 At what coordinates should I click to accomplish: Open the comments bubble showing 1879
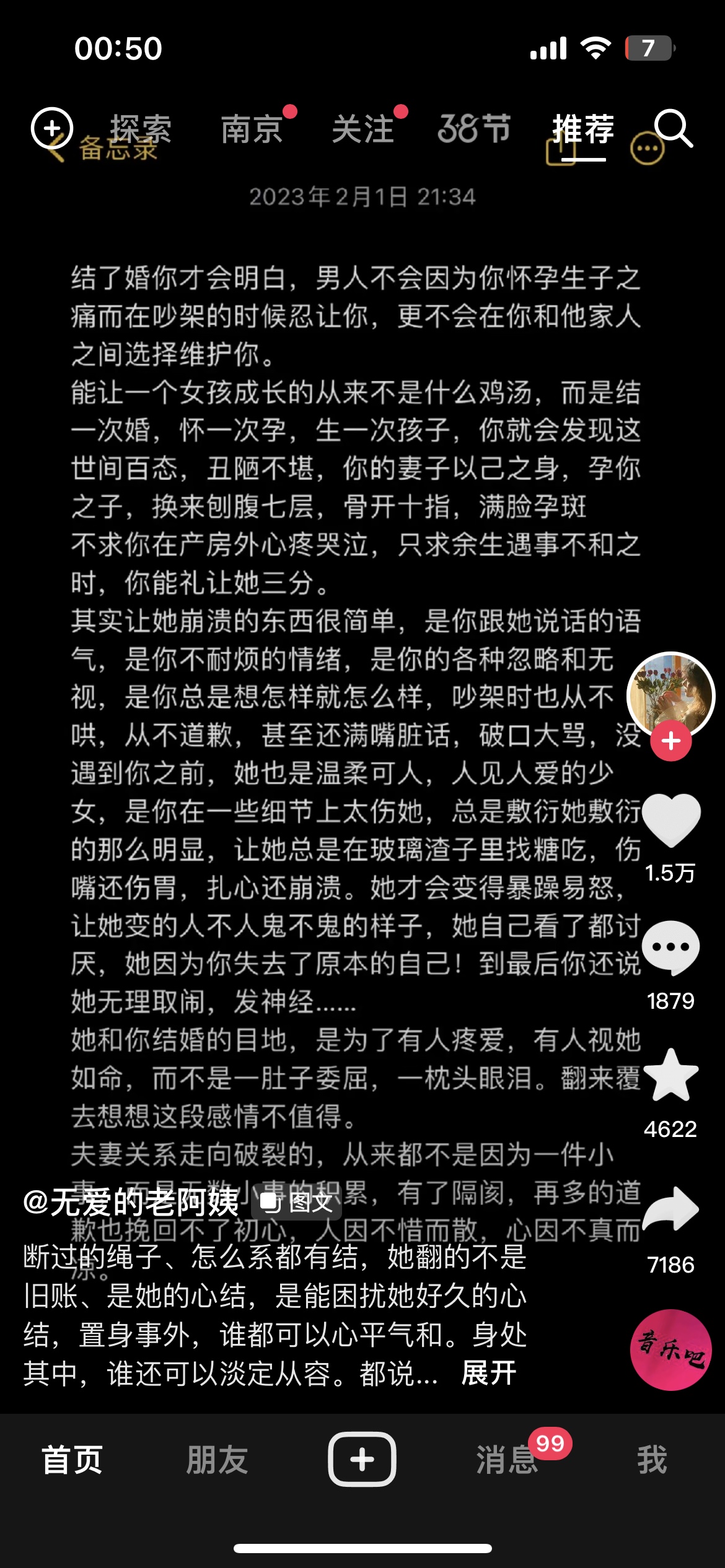(671, 947)
